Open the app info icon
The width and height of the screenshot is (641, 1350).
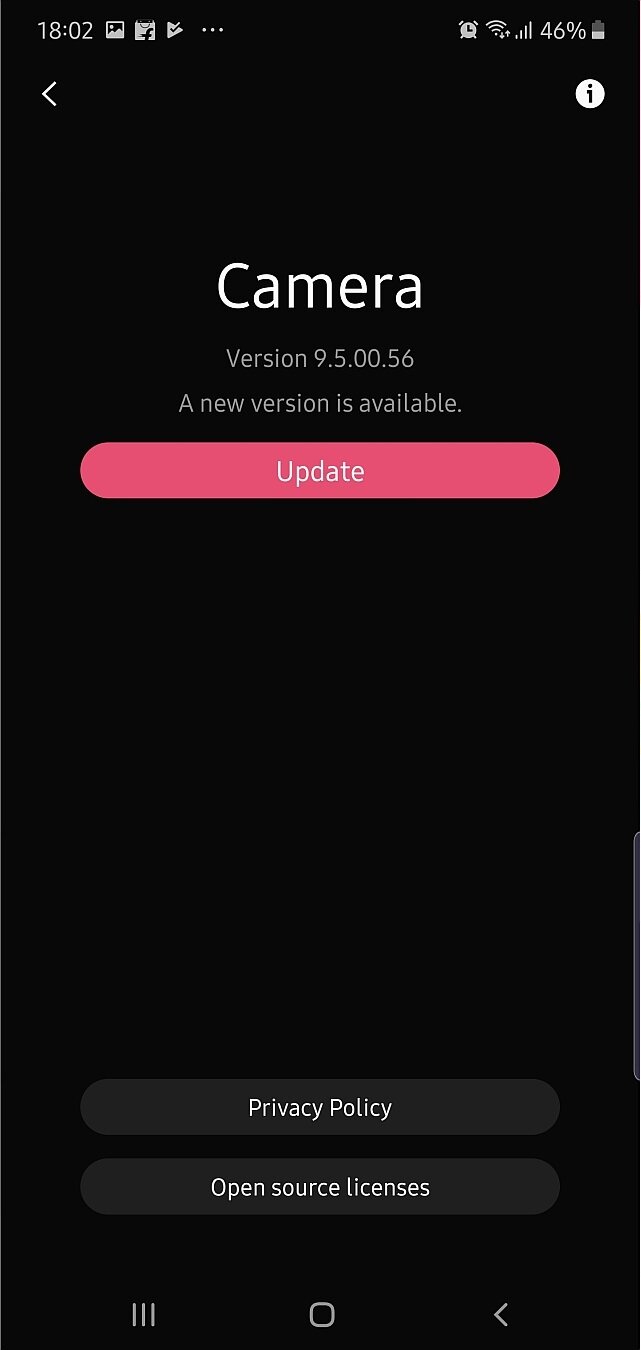[x=590, y=94]
